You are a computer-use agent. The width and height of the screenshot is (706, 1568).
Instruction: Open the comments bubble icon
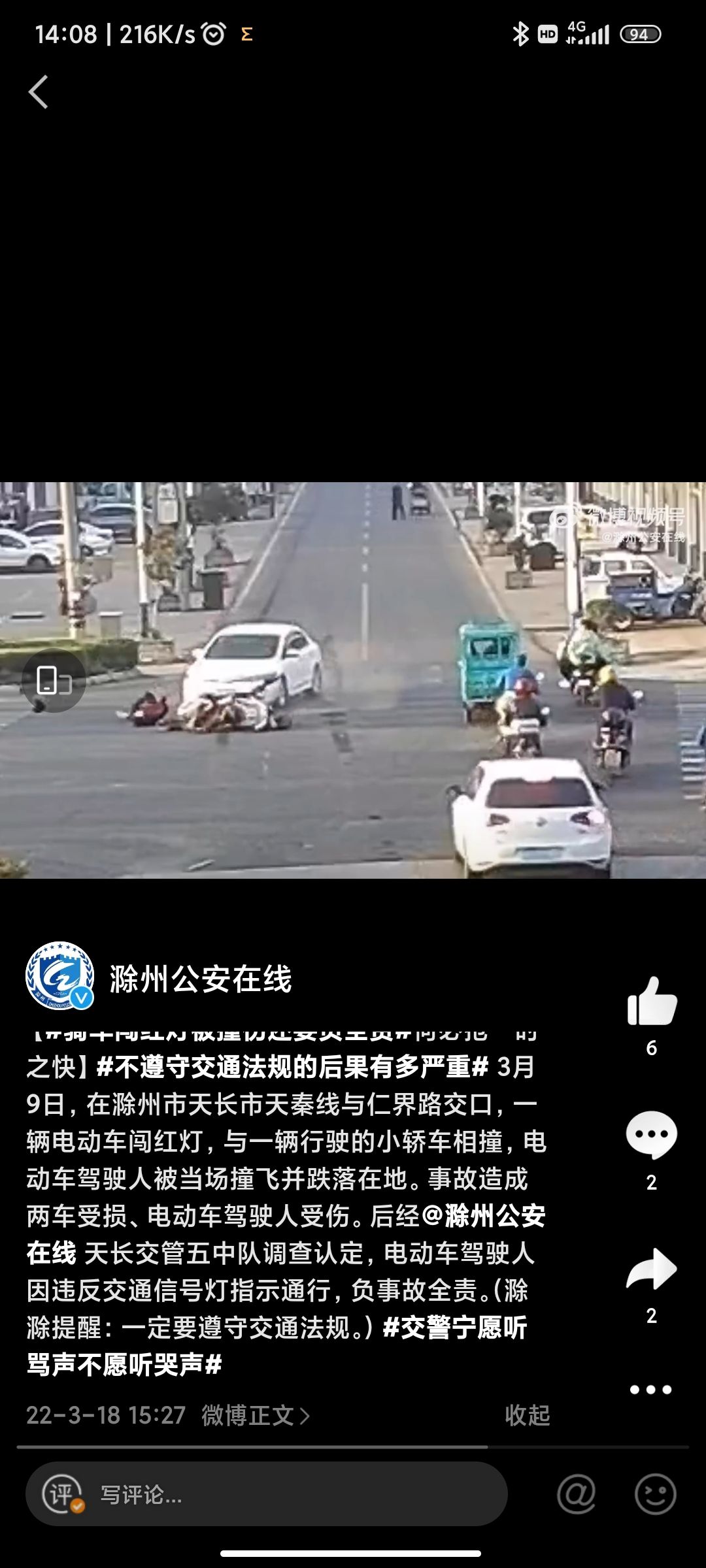(x=651, y=1135)
